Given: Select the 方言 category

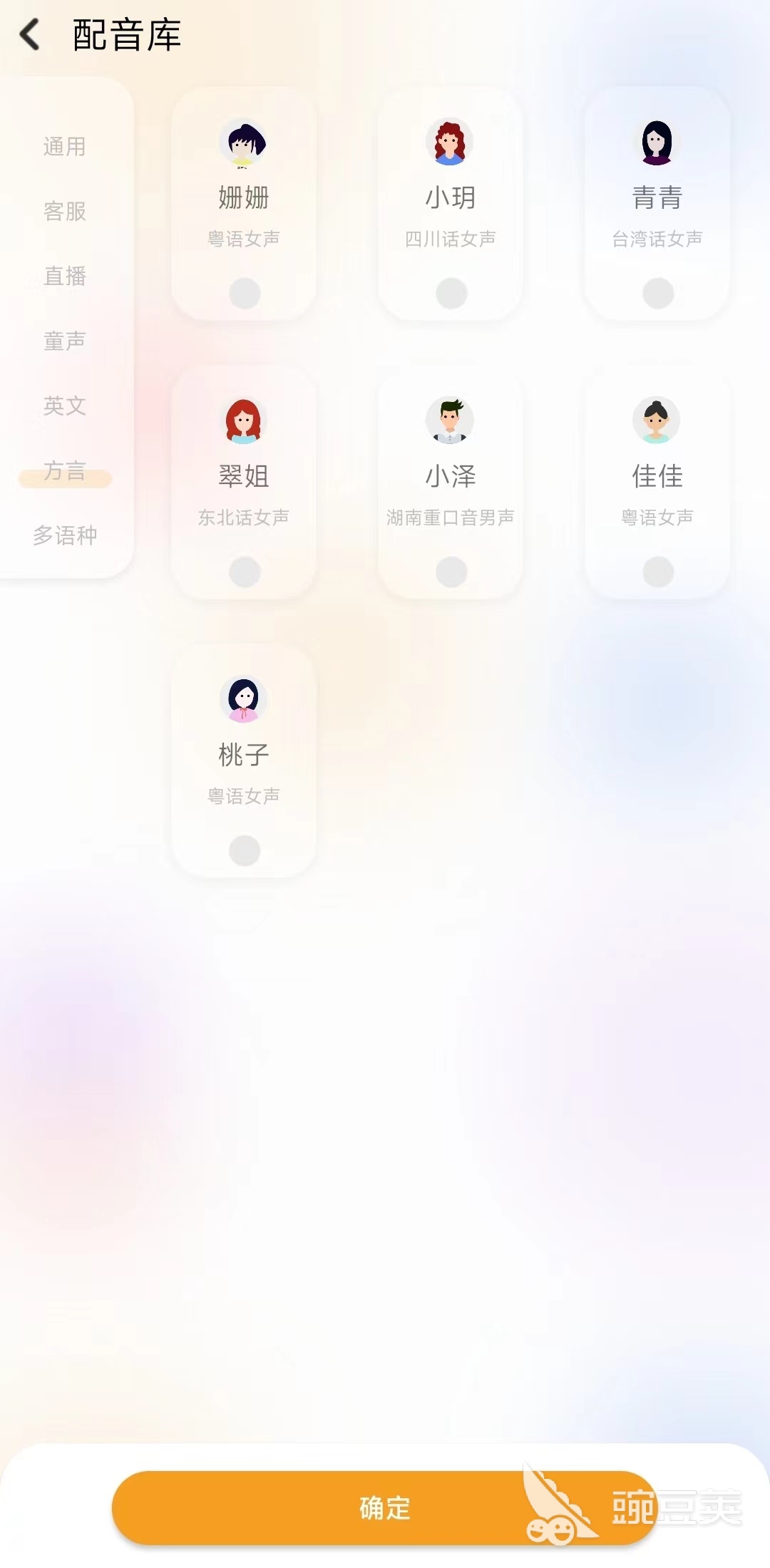Looking at the screenshot, I should (65, 470).
